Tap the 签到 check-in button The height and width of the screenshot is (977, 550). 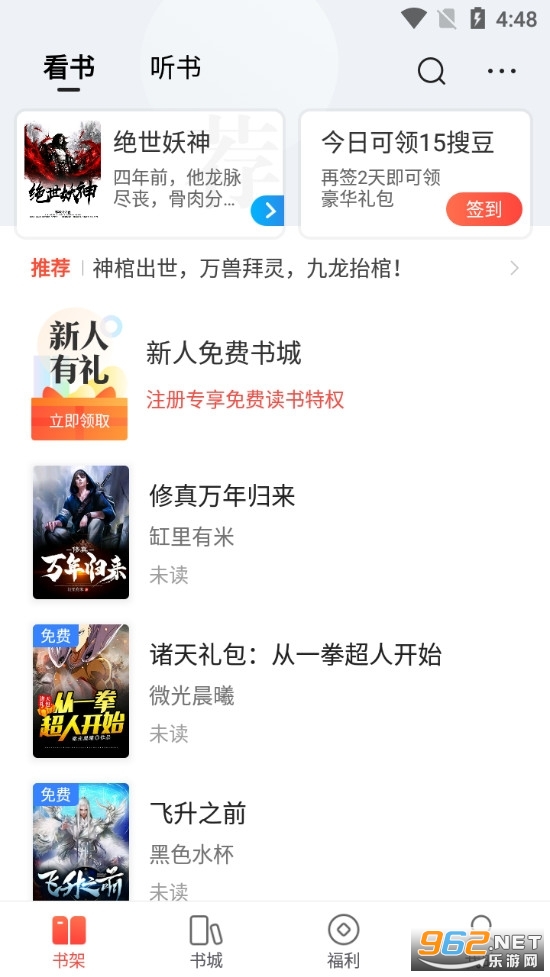point(484,209)
